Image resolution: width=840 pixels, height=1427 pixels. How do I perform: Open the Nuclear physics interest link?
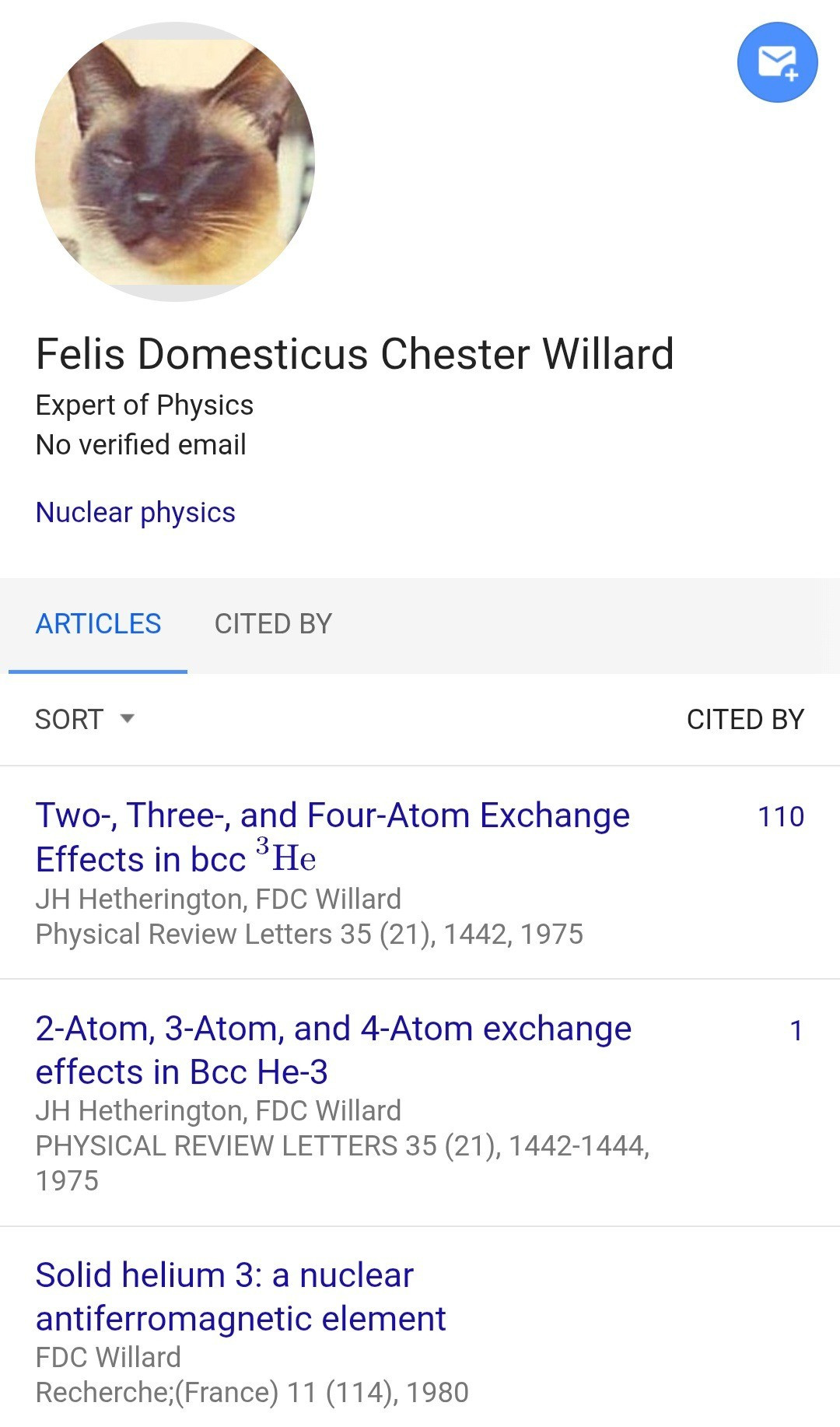(135, 513)
